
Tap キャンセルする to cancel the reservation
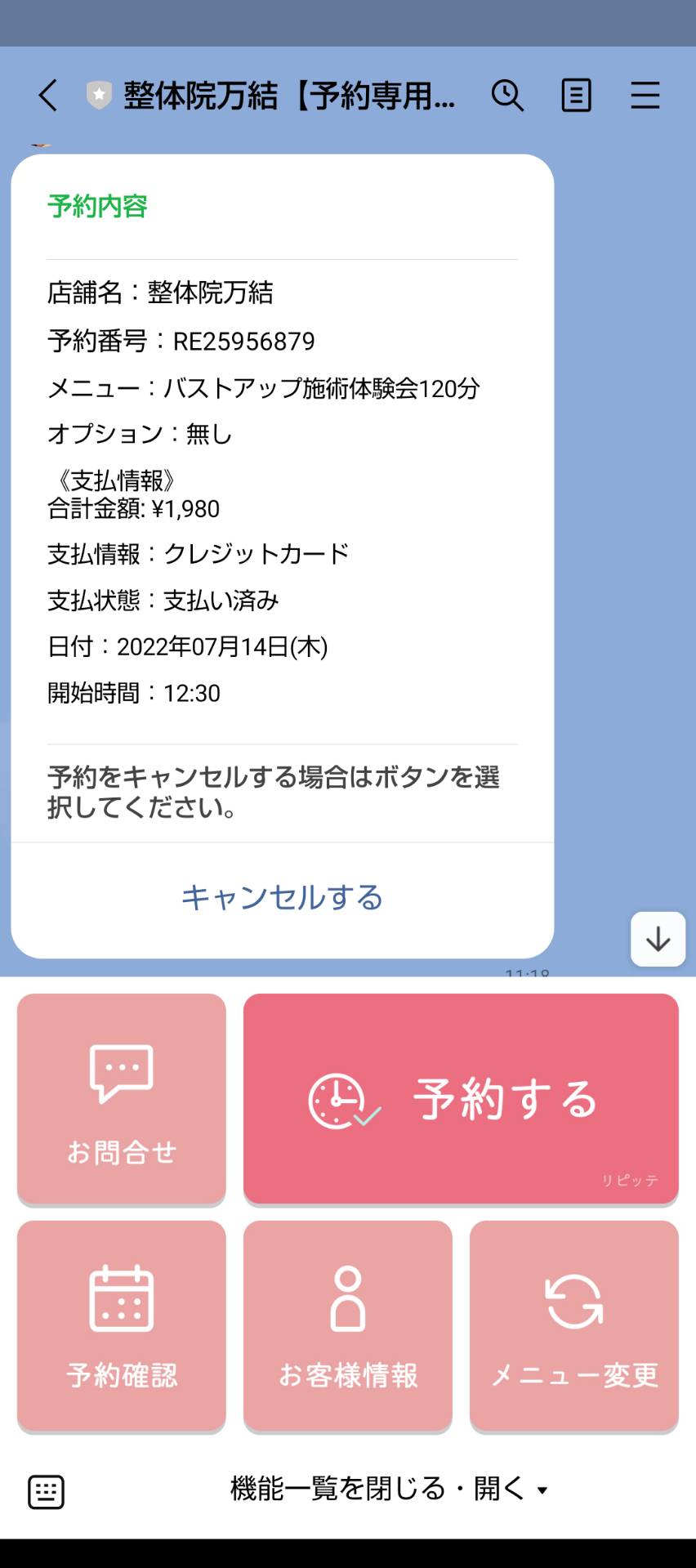(x=283, y=897)
